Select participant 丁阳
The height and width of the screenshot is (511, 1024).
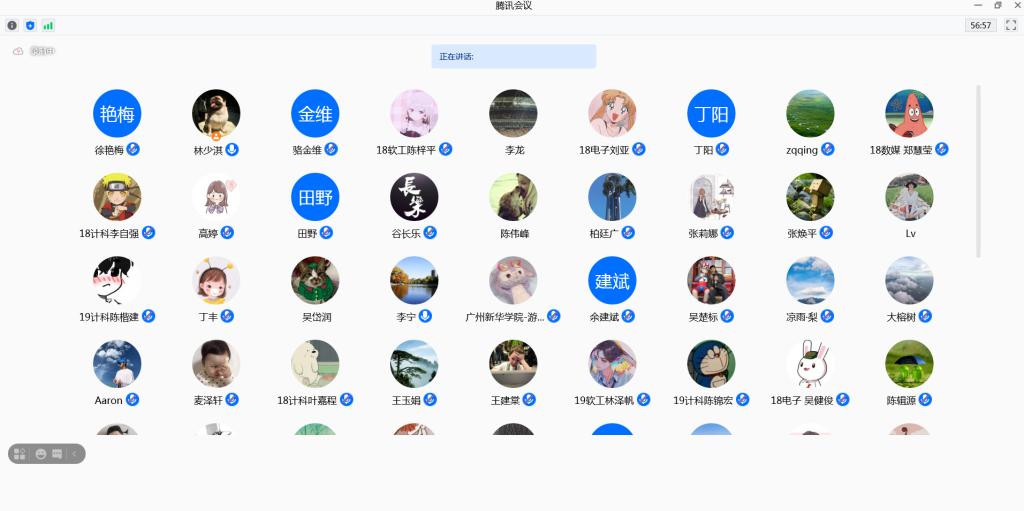(x=711, y=114)
